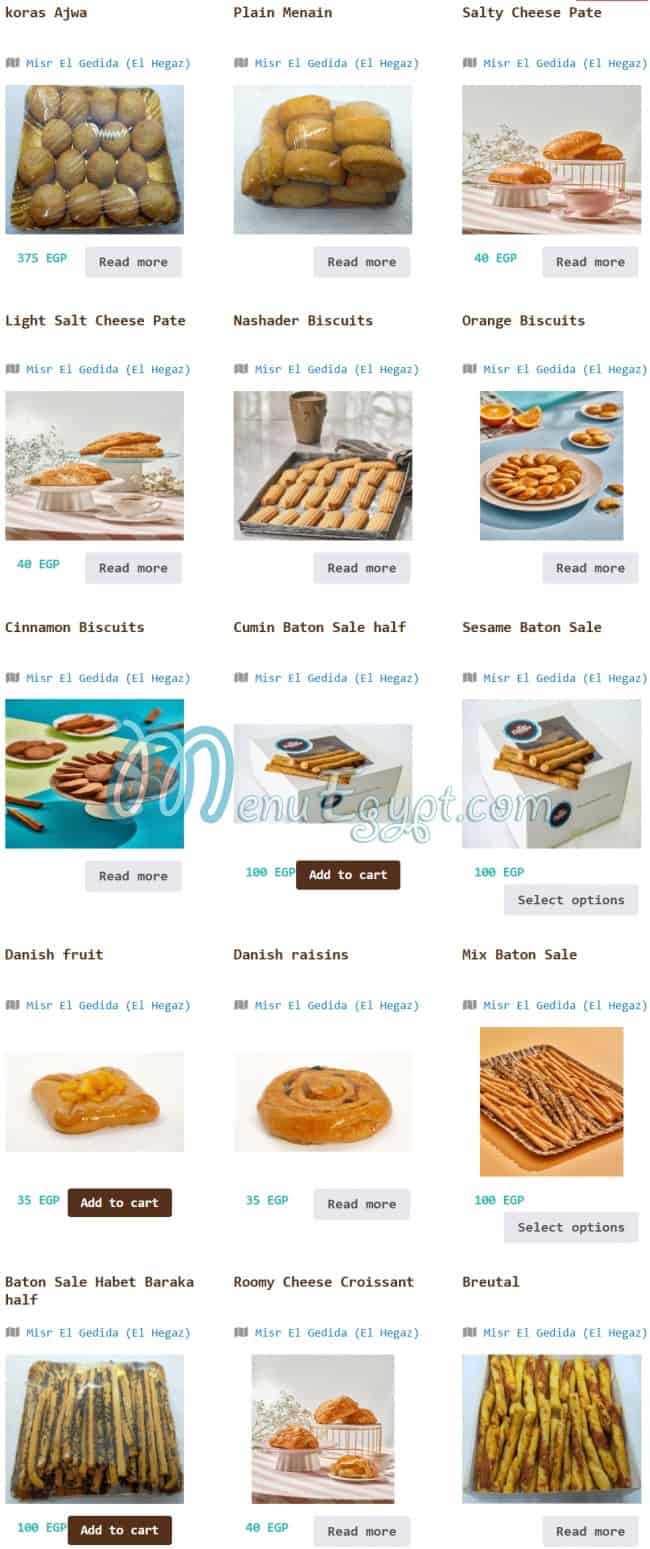Open the Cinnamon Biscuits product image
The width and height of the screenshot is (650, 1549).
pos(94,773)
